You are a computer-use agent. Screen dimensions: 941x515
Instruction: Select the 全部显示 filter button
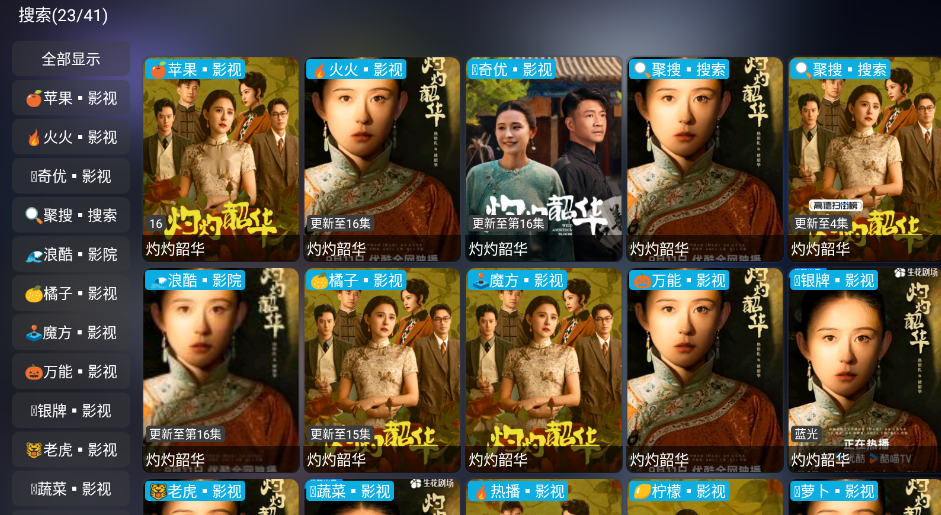click(x=71, y=59)
